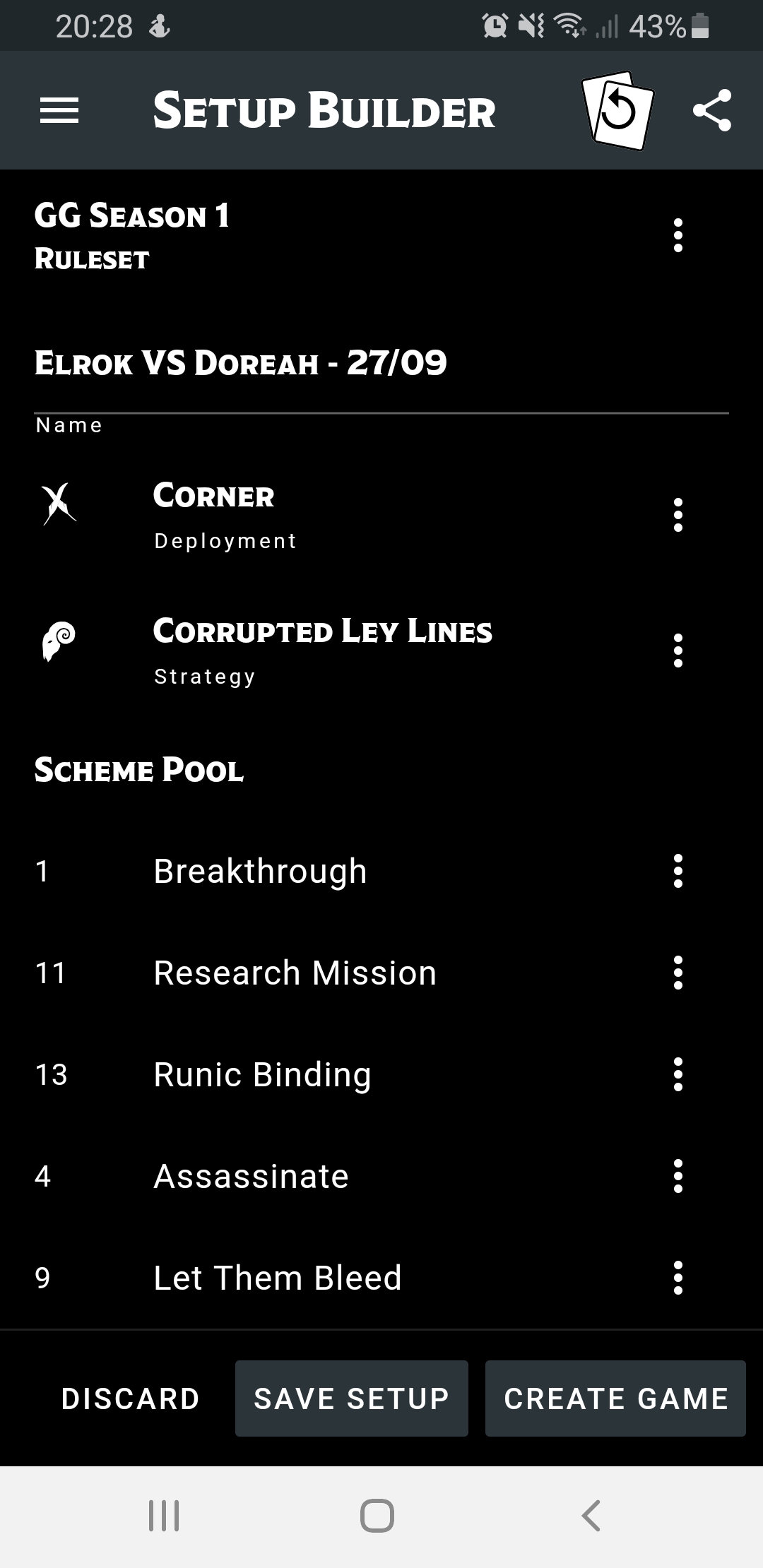763x1568 pixels.
Task: Save the current setup
Action: pyautogui.click(x=351, y=1398)
